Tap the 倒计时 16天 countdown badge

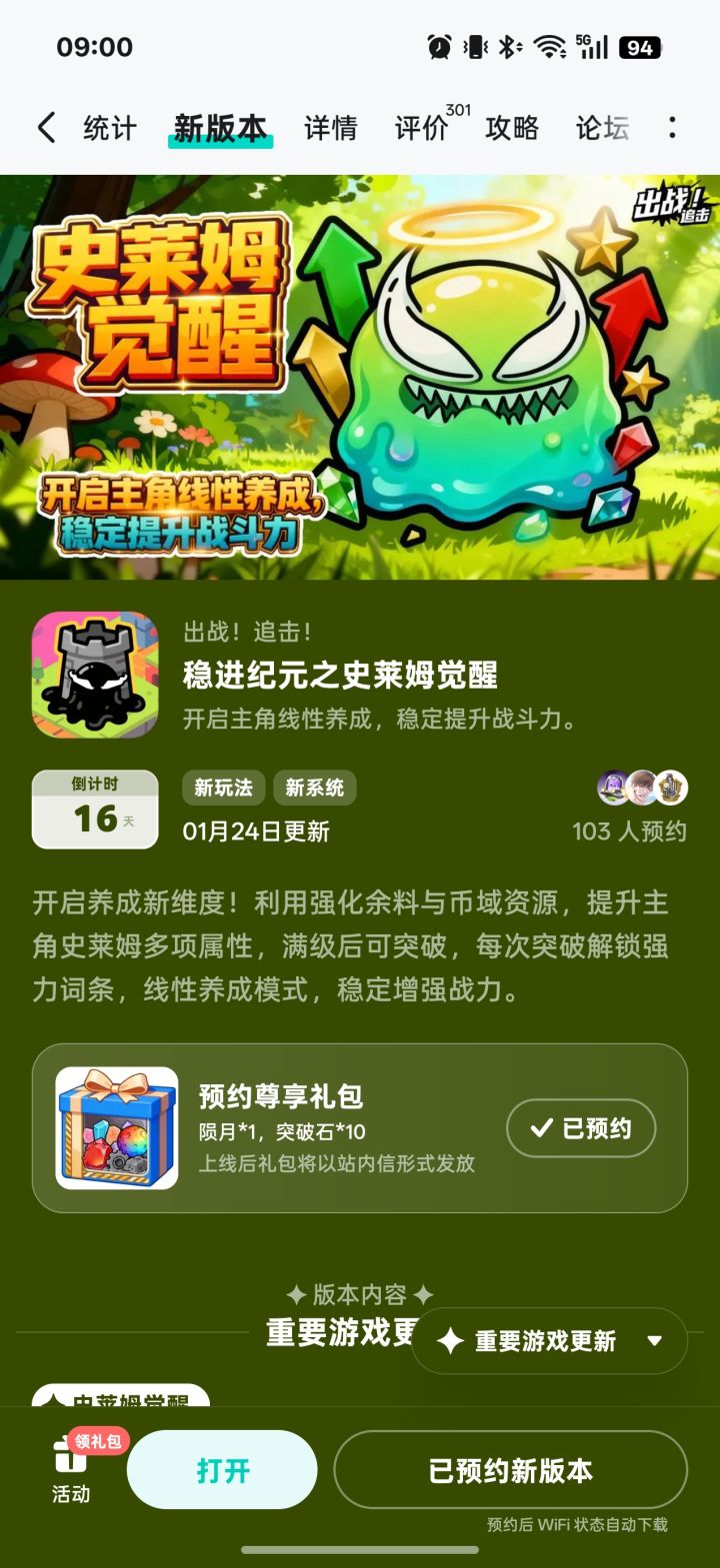coord(94,809)
